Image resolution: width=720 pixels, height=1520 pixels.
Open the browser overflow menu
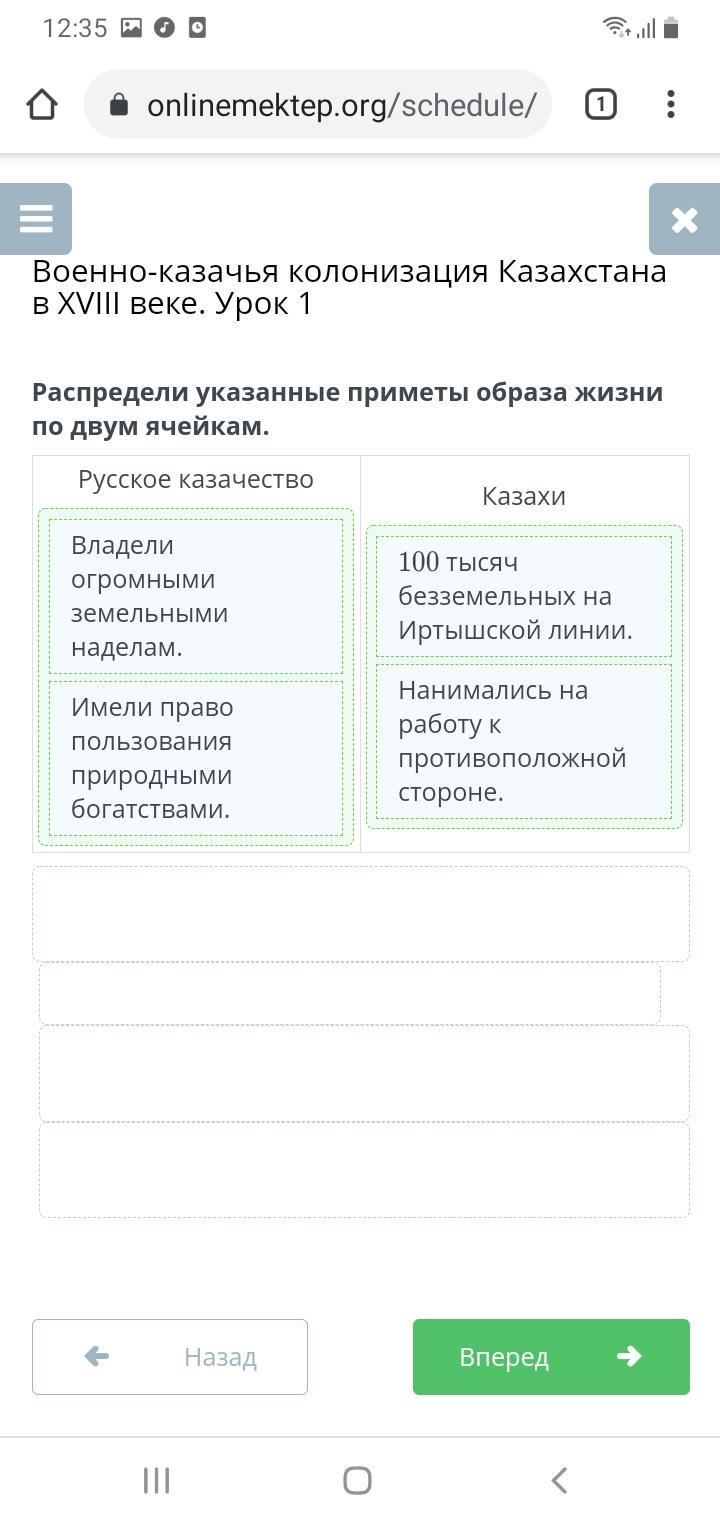[x=670, y=104]
